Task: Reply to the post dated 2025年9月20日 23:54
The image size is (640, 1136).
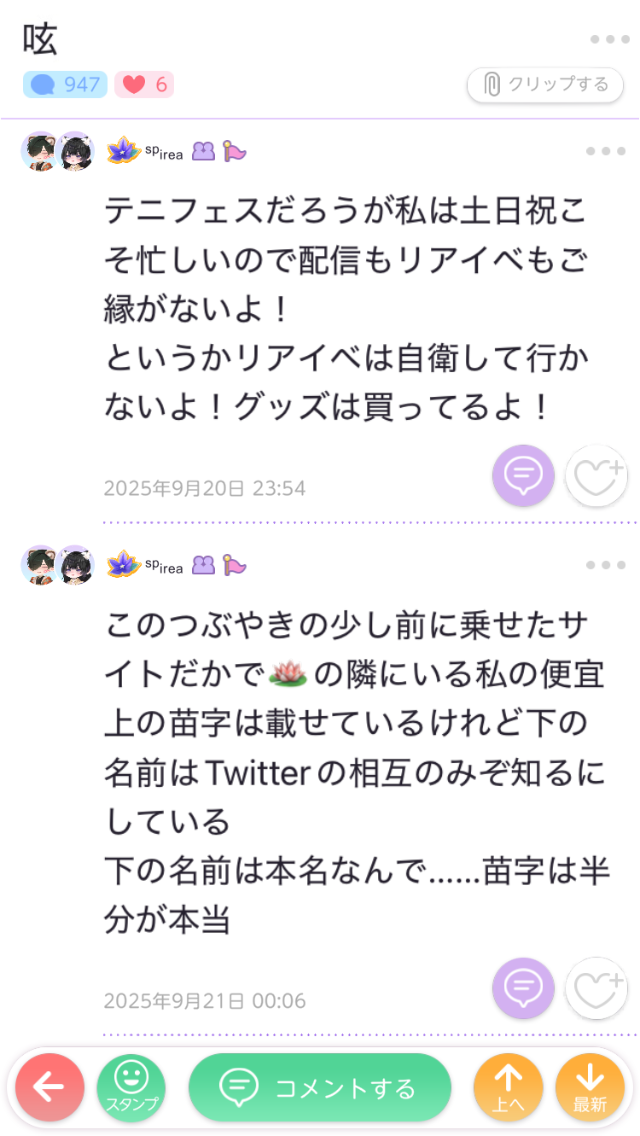Action: [522, 475]
